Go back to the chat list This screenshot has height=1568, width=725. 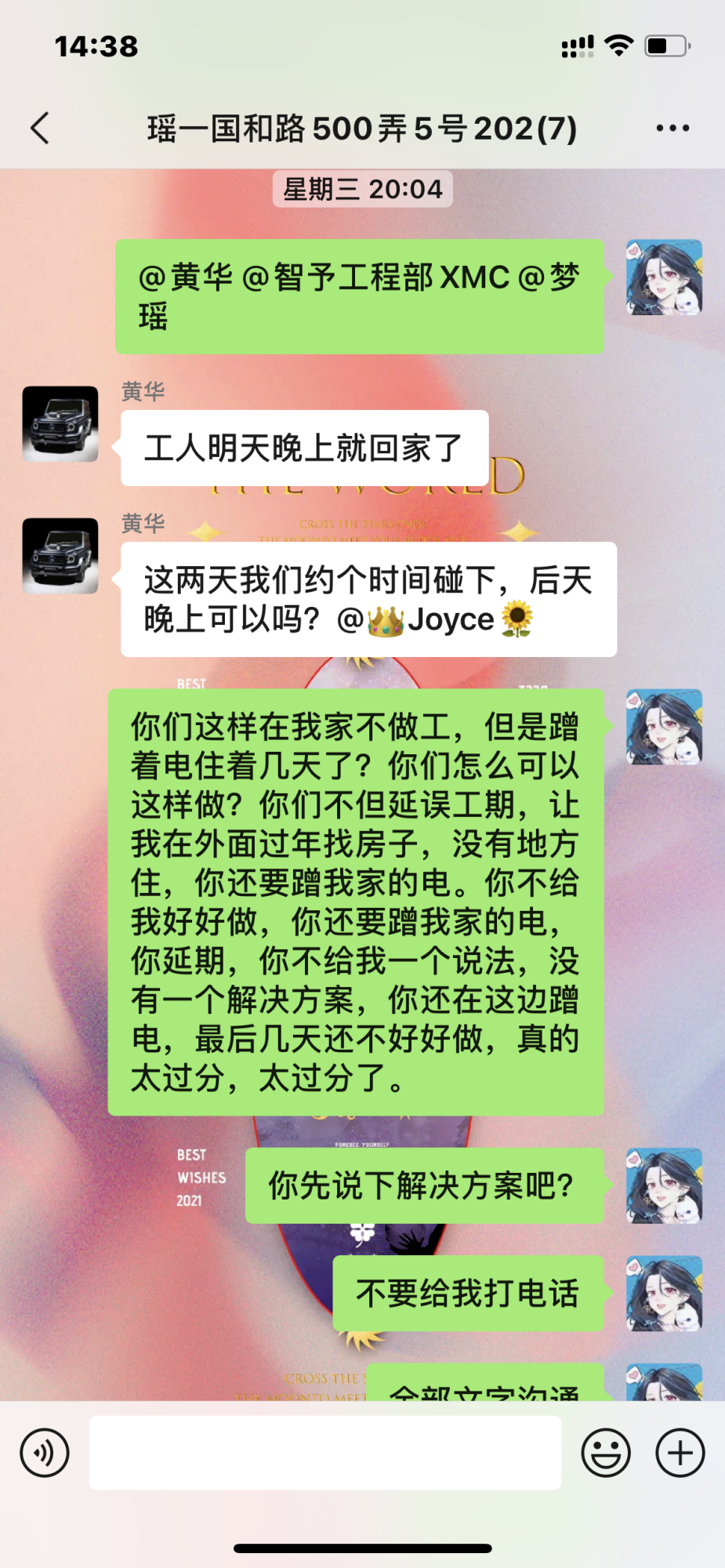40,128
